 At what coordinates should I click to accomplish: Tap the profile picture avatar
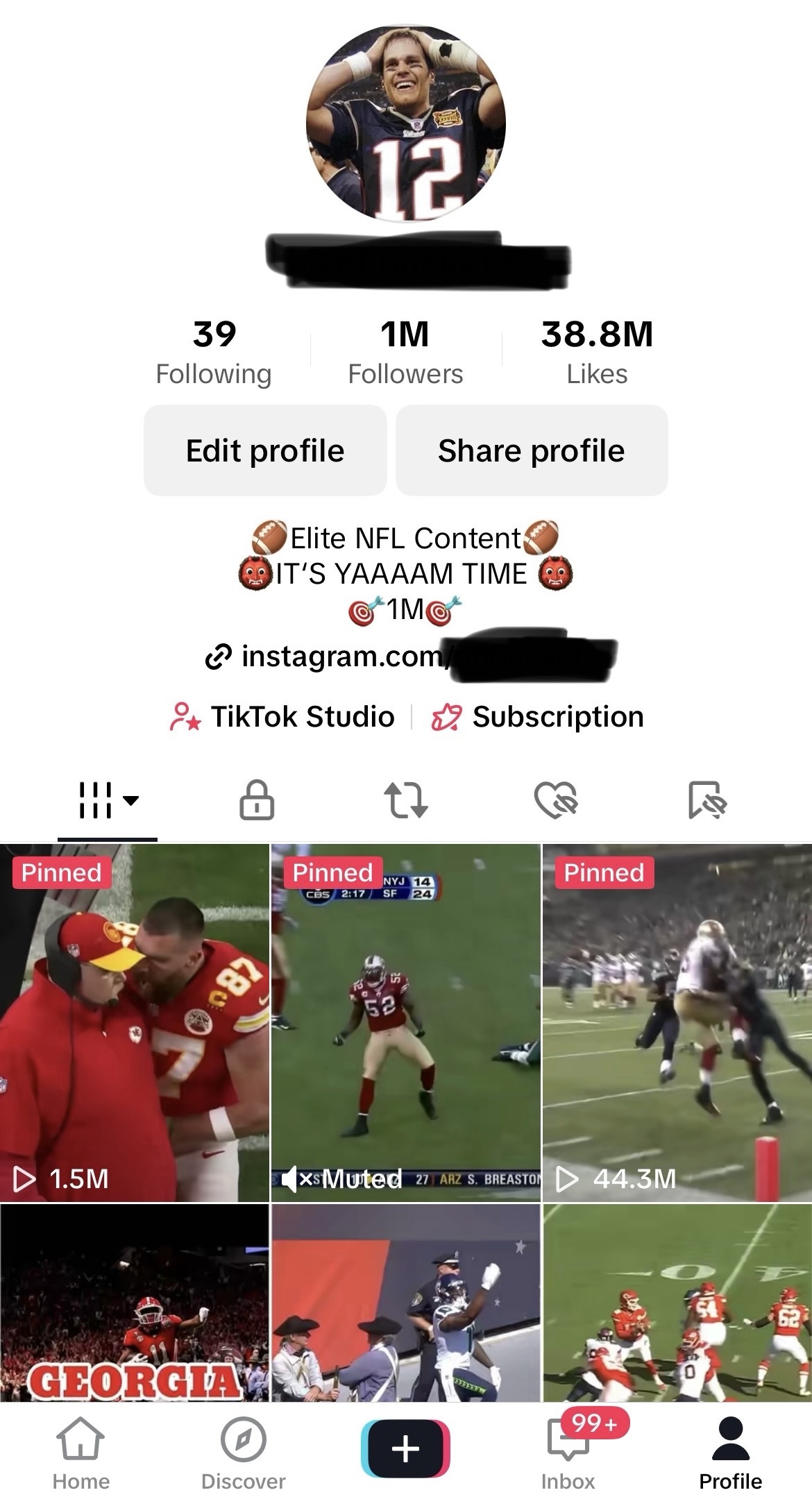pyautogui.click(x=405, y=124)
